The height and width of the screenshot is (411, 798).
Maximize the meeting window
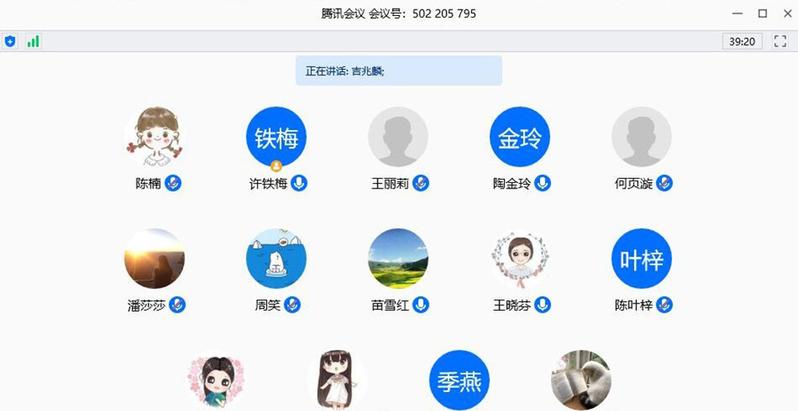coord(762,13)
